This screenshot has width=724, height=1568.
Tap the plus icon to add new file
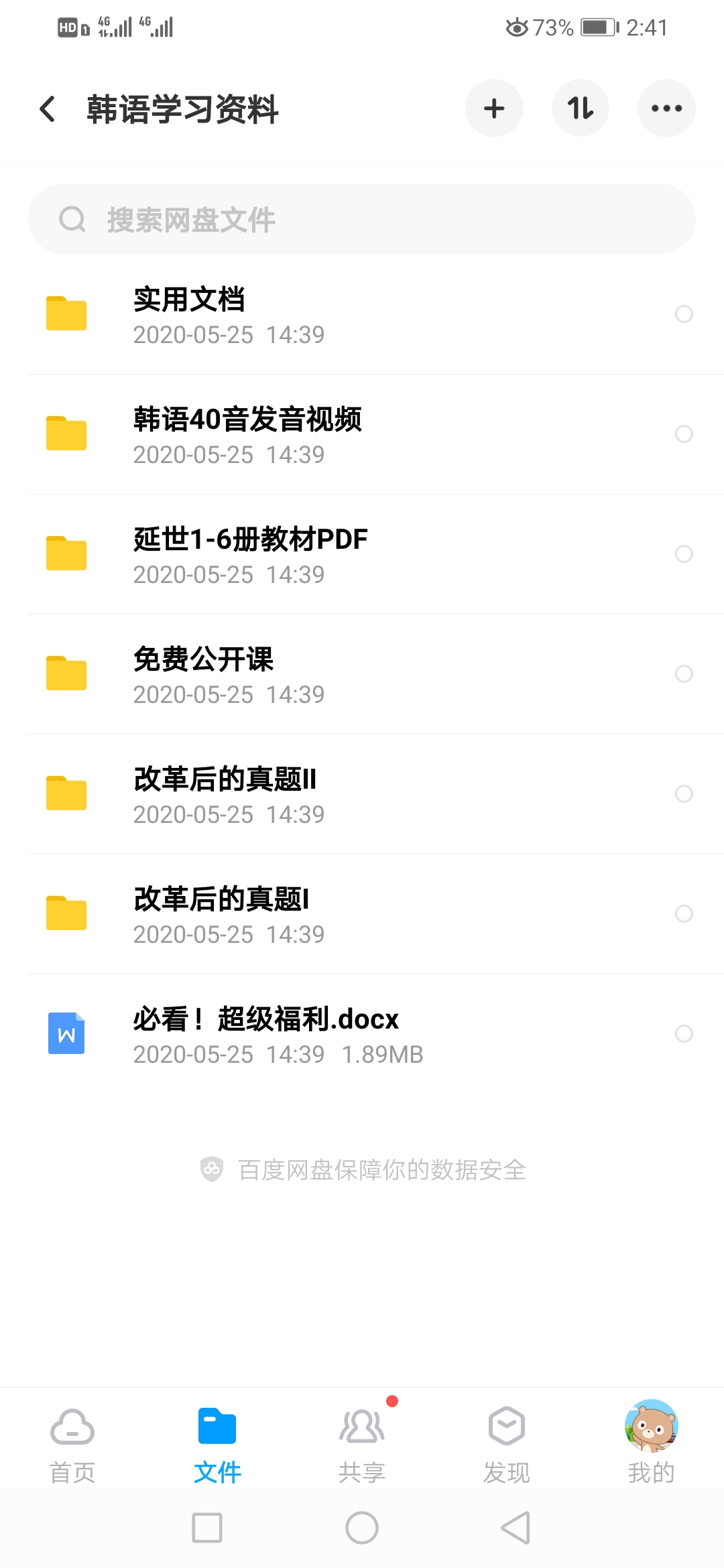494,108
